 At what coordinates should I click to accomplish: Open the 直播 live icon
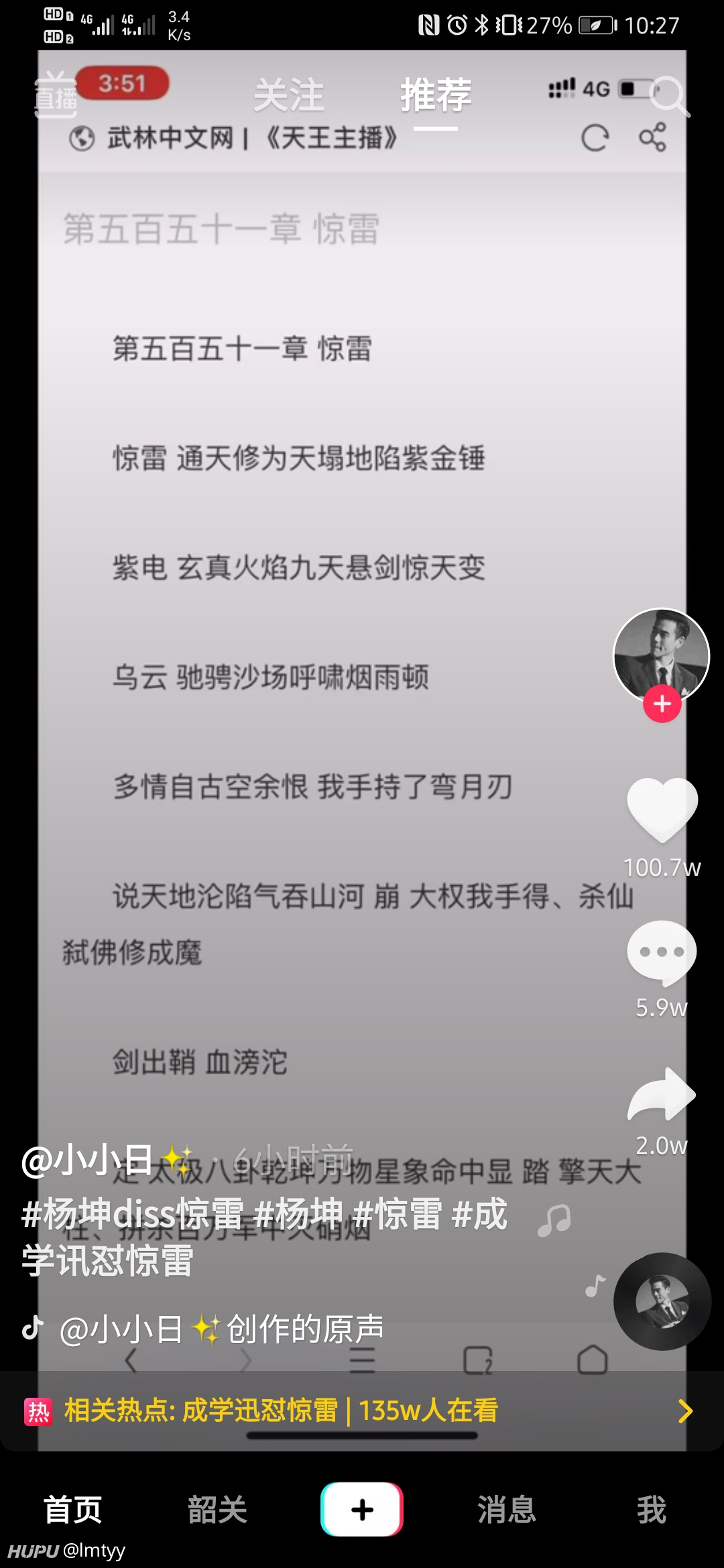point(56,95)
